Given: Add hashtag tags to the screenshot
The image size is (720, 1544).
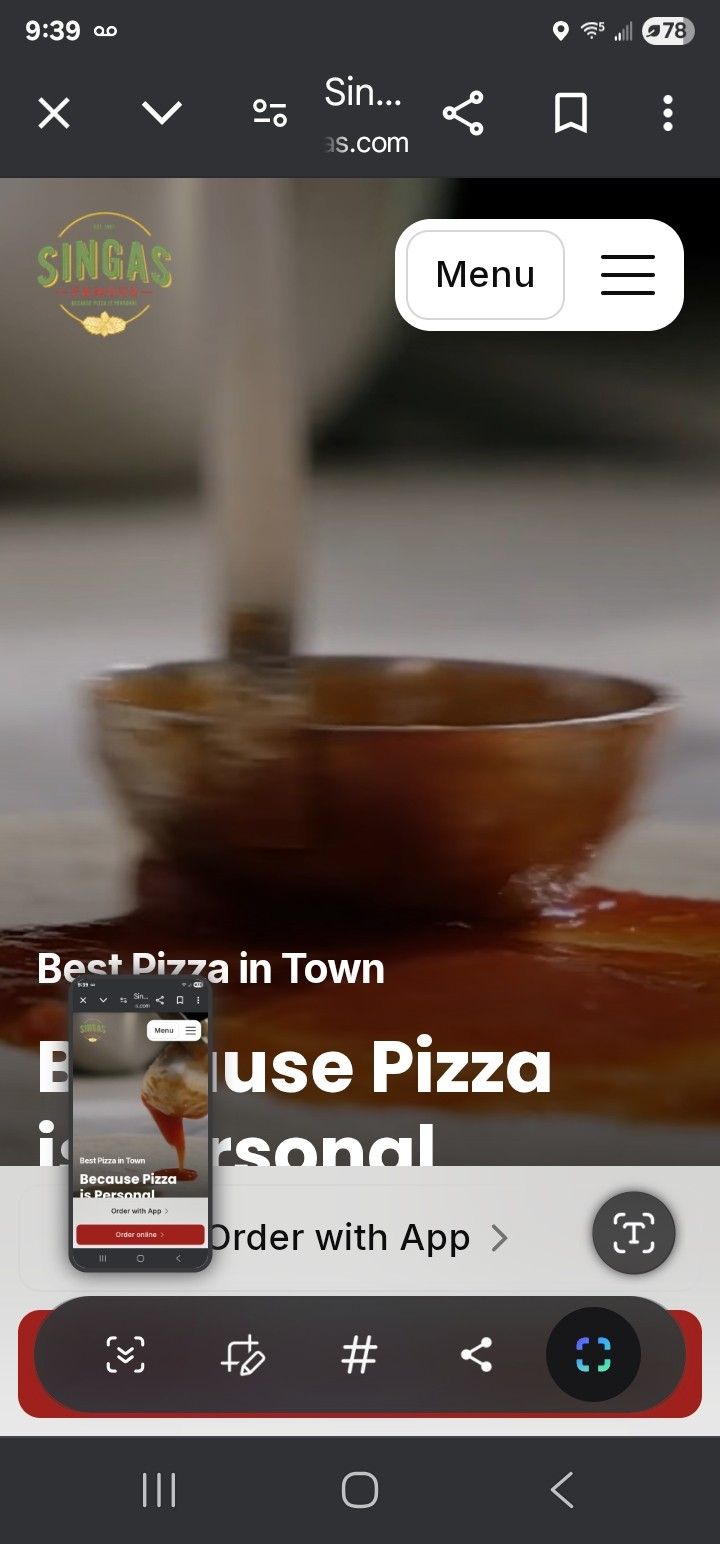Looking at the screenshot, I should [x=359, y=1355].
